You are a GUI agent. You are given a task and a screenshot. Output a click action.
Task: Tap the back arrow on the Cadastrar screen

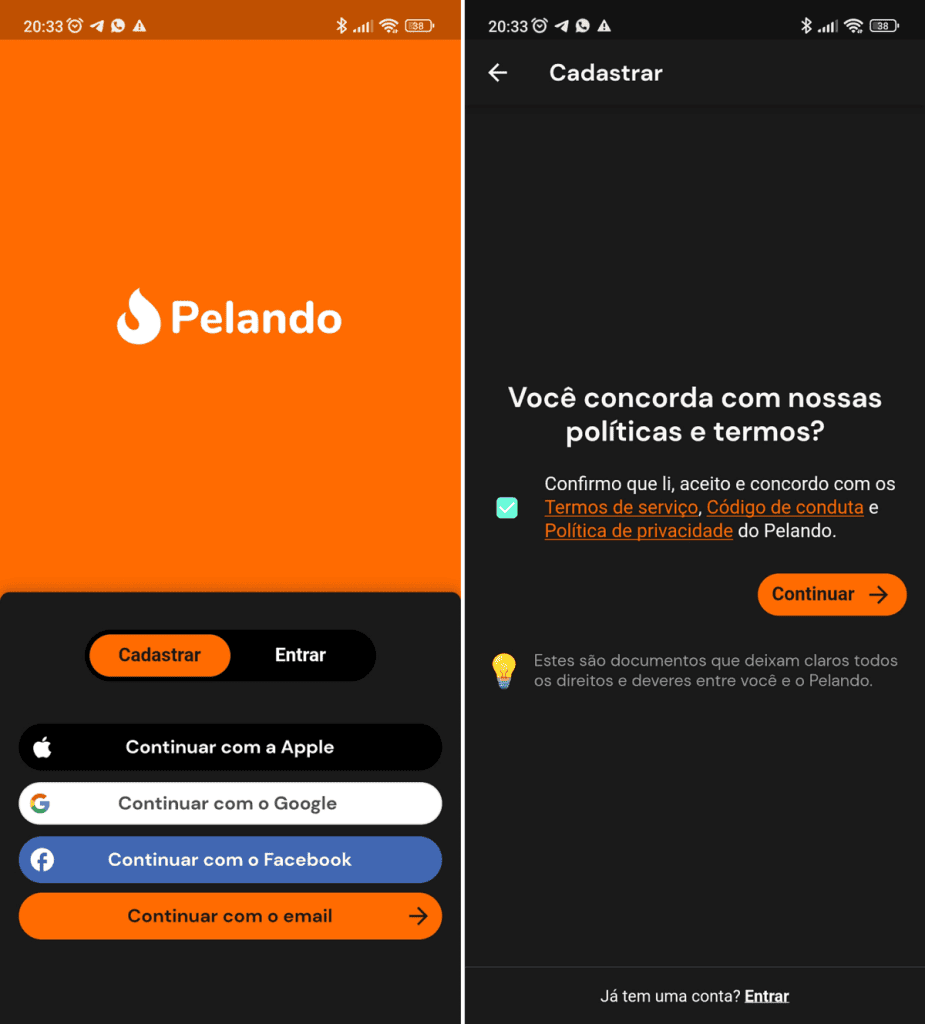point(497,73)
